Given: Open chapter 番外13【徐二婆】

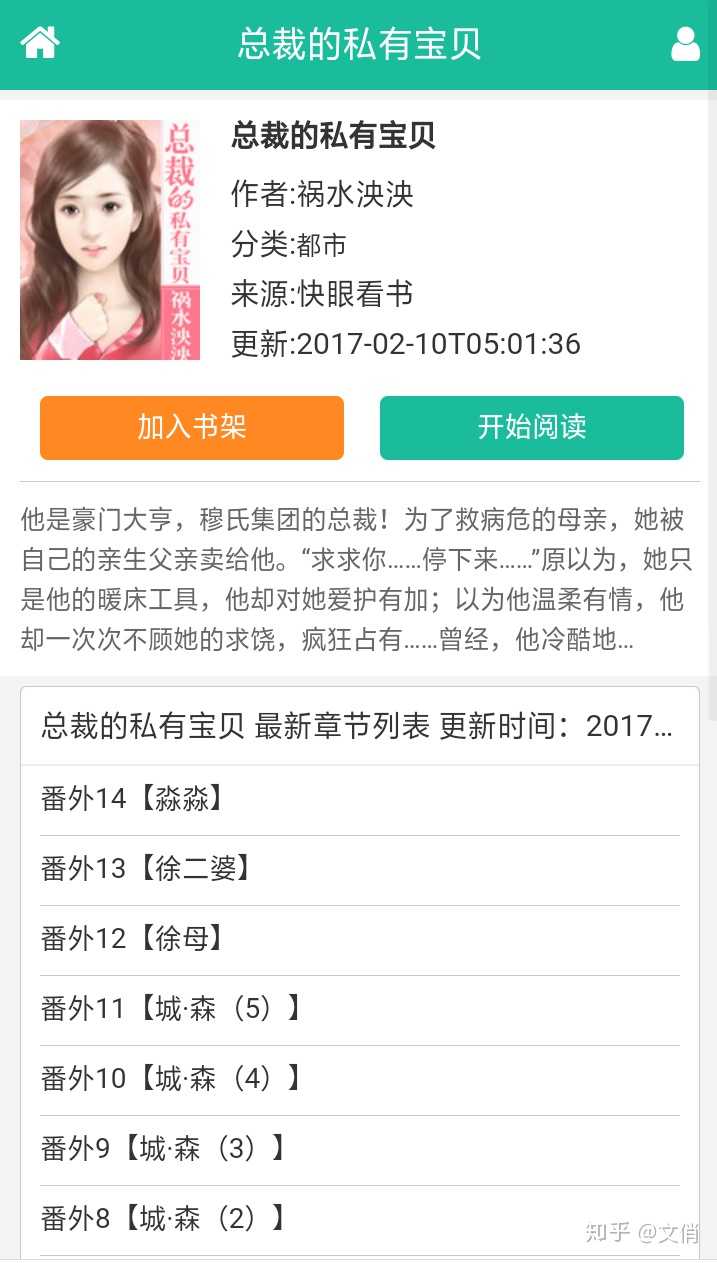Looking at the screenshot, I should [146, 869].
